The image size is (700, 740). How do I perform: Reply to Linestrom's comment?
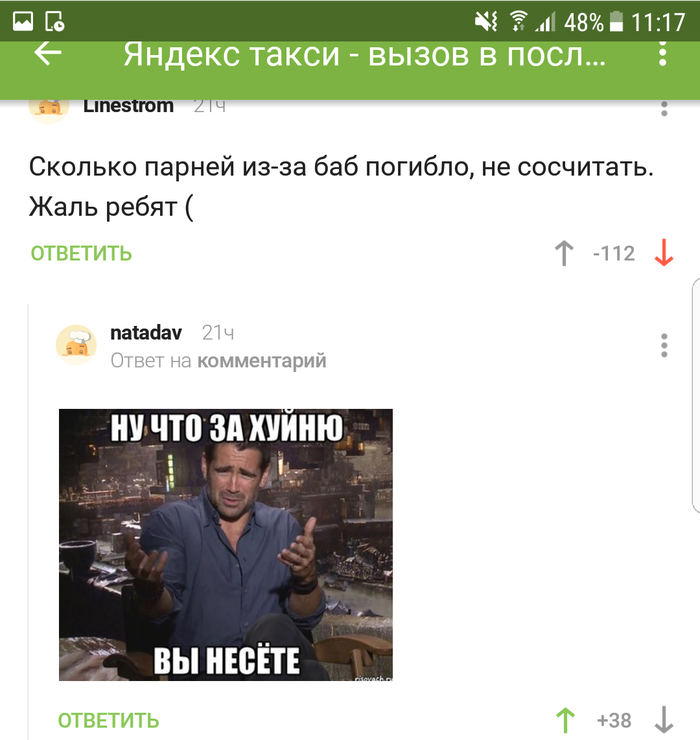click(81, 253)
